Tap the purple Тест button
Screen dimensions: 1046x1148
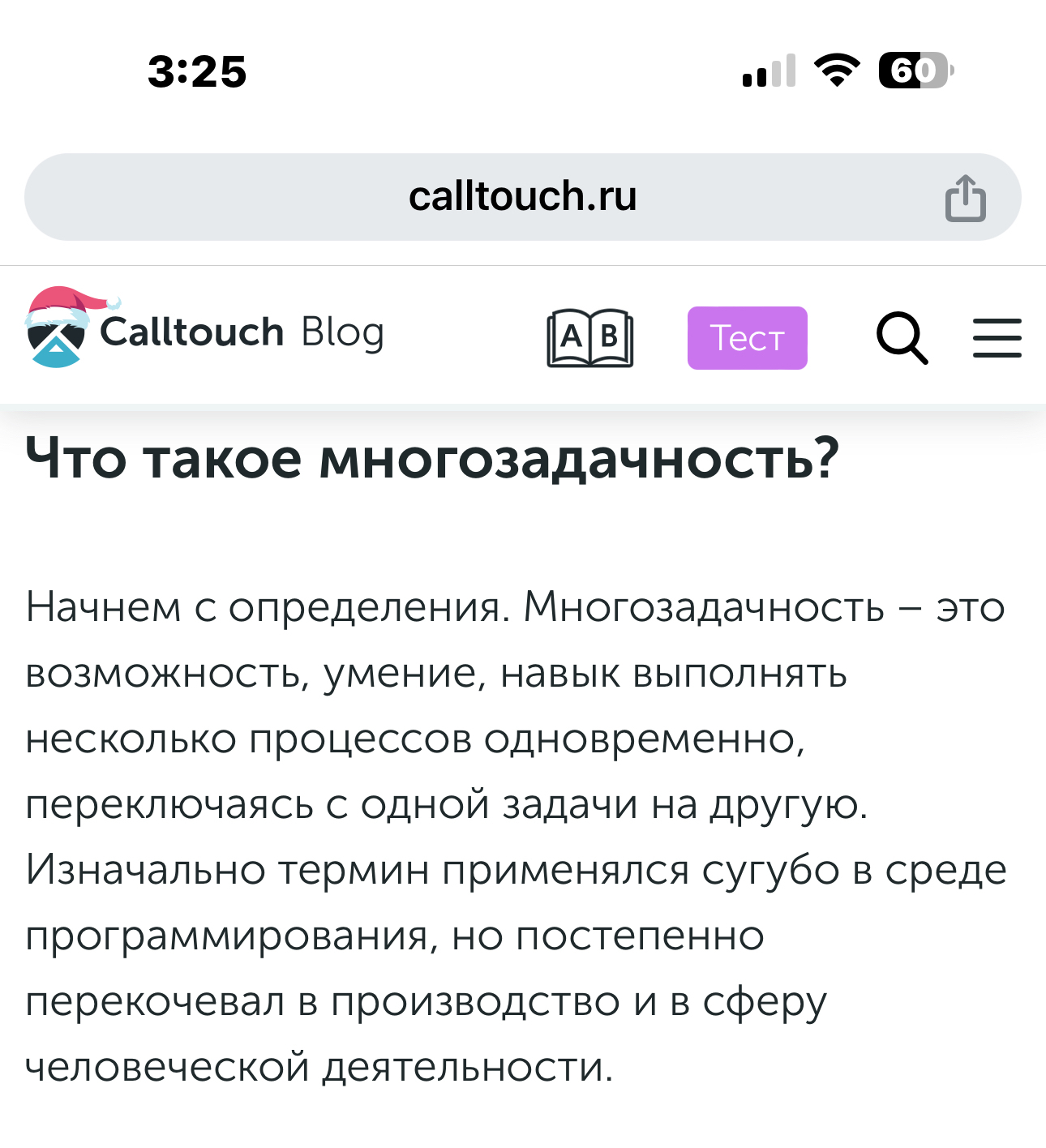click(747, 338)
